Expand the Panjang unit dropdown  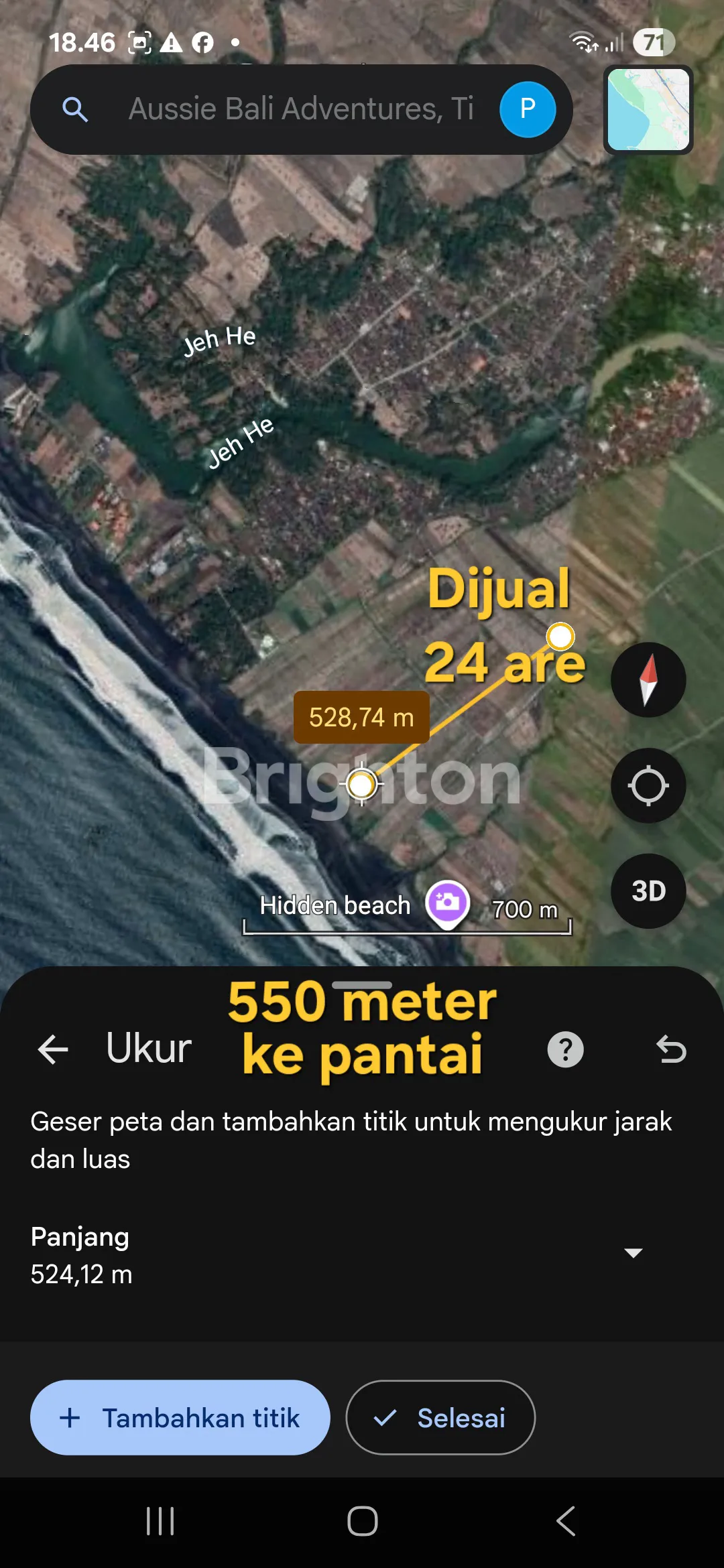633,1252
